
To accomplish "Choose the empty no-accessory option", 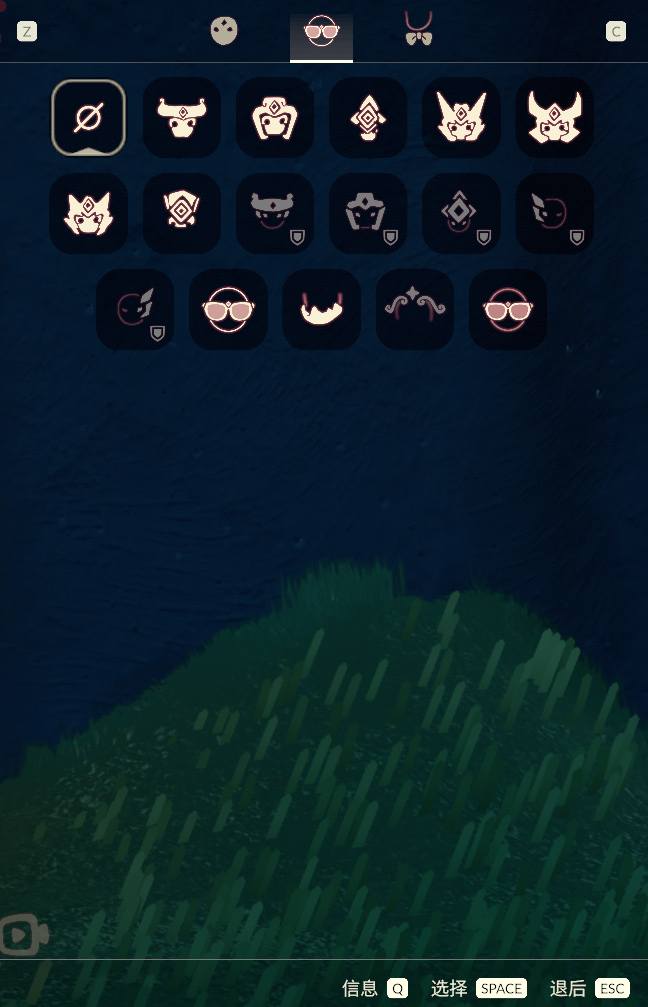I will (88, 118).
